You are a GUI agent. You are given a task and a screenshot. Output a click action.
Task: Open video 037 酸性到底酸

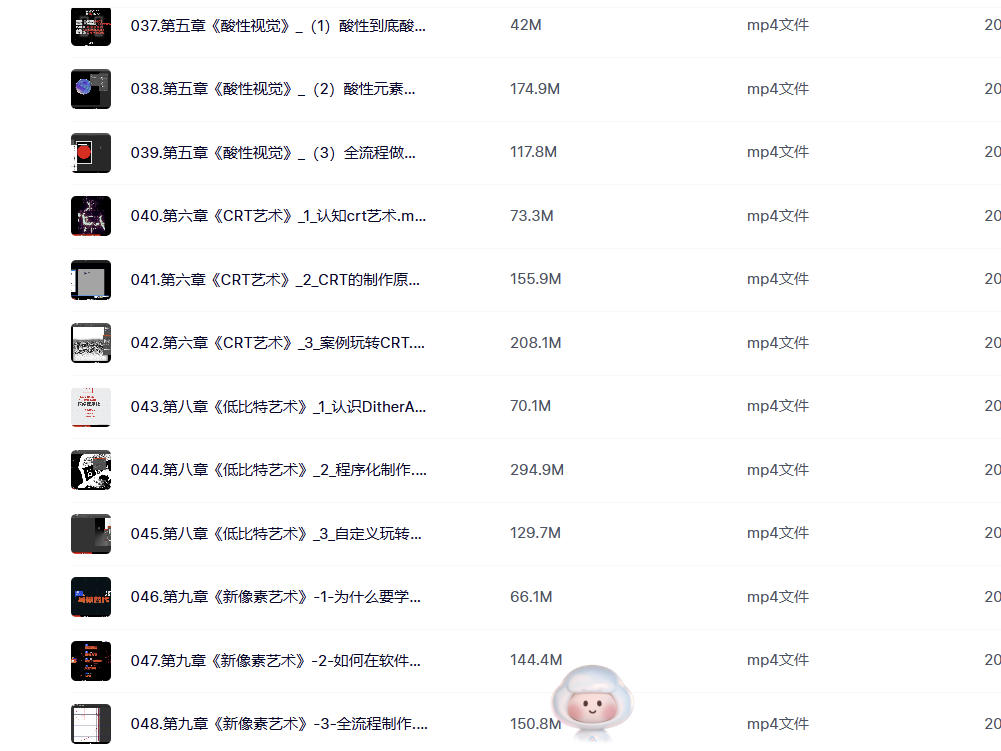[x=278, y=25]
